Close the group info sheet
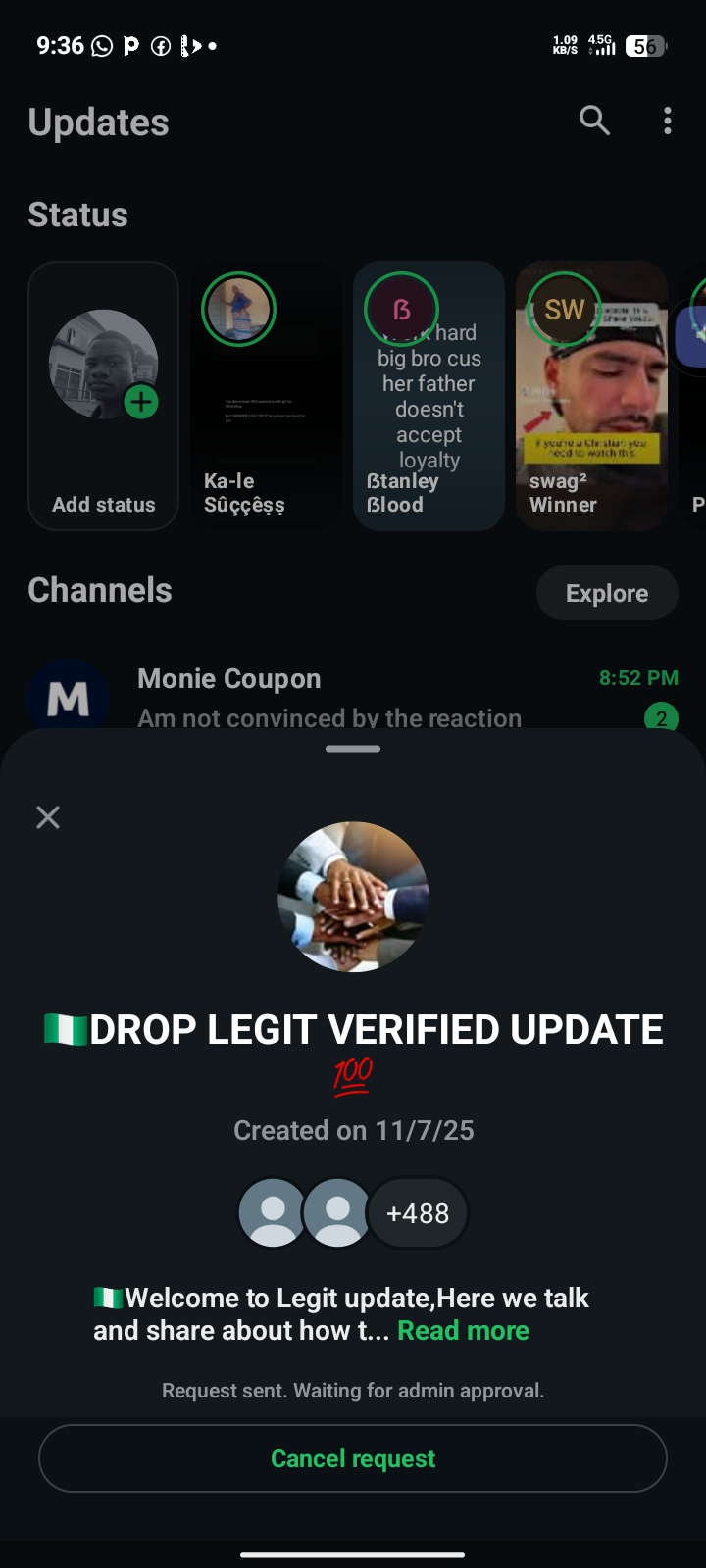The height and width of the screenshot is (1568, 706). [x=48, y=817]
